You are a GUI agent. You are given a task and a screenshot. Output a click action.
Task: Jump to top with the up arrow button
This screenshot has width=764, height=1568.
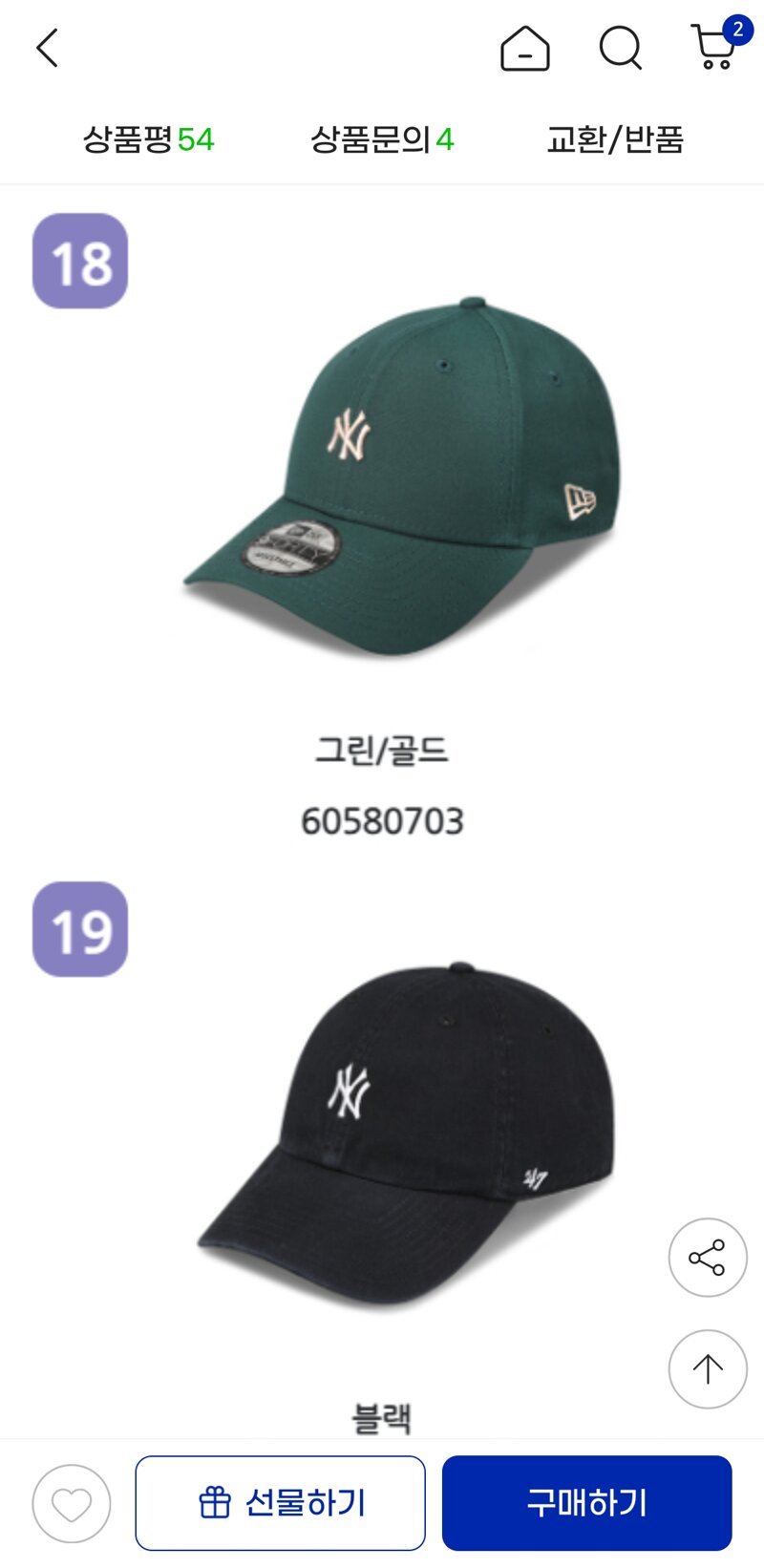707,1368
